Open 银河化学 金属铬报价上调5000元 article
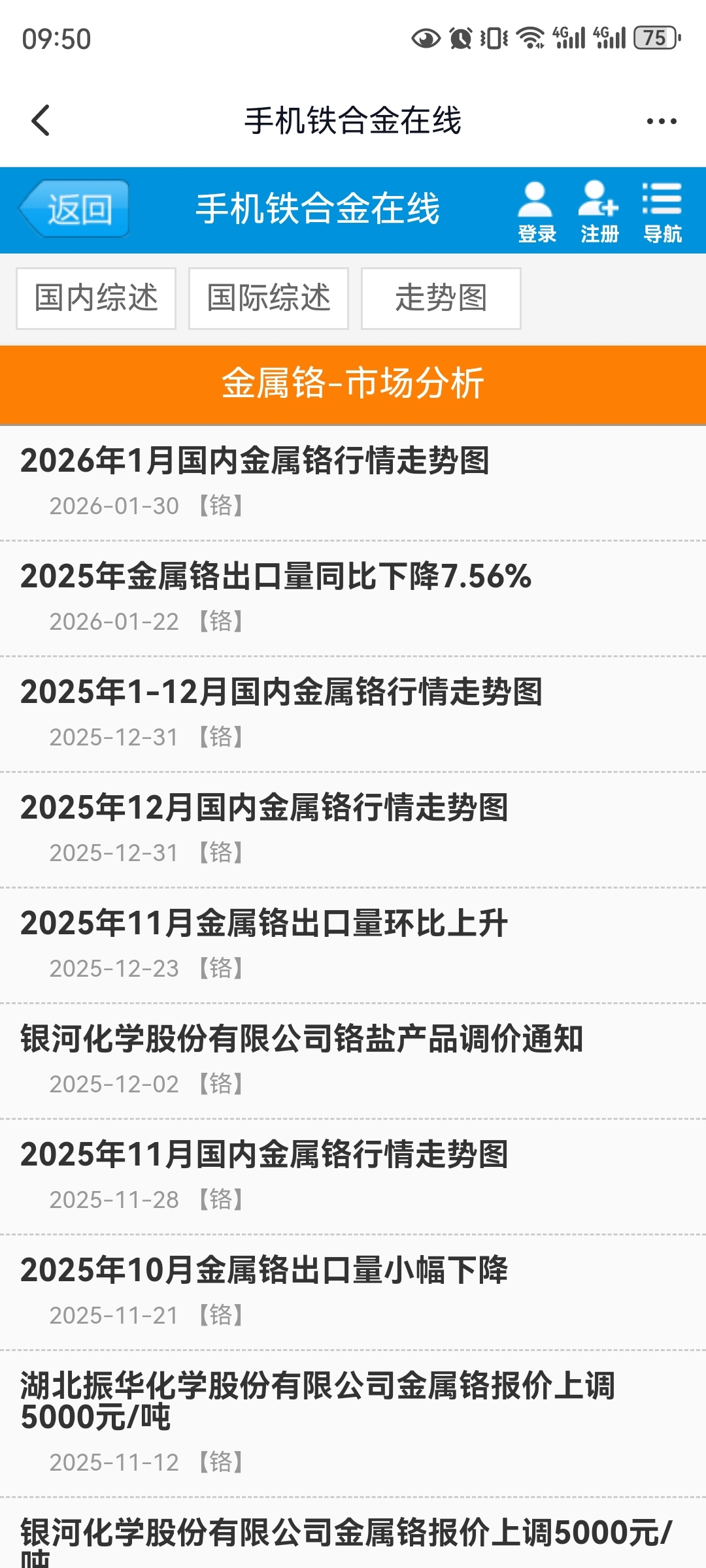706x1568 pixels. click(353, 1533)
